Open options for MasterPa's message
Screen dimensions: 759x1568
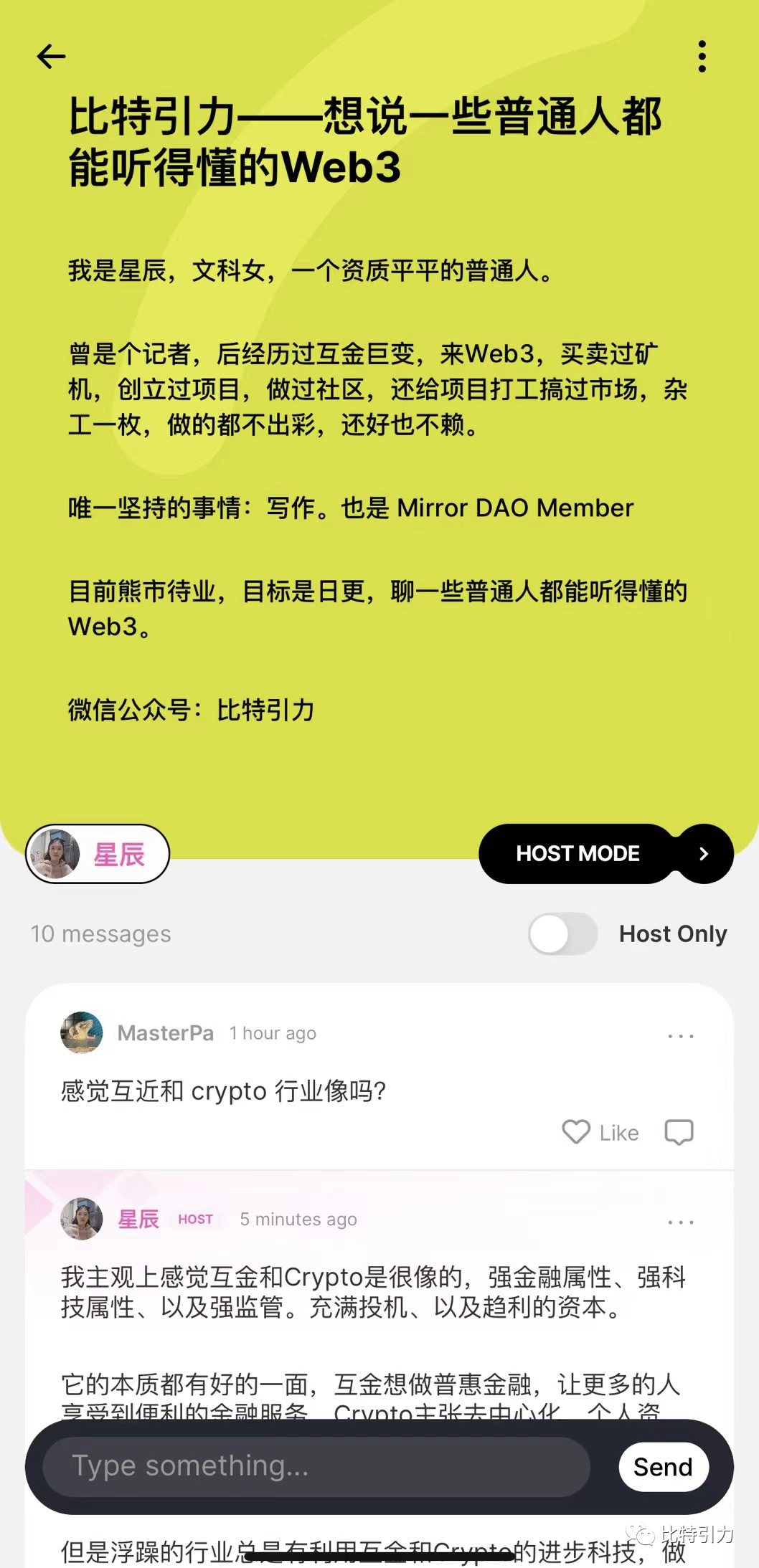tap(680, 1036)
